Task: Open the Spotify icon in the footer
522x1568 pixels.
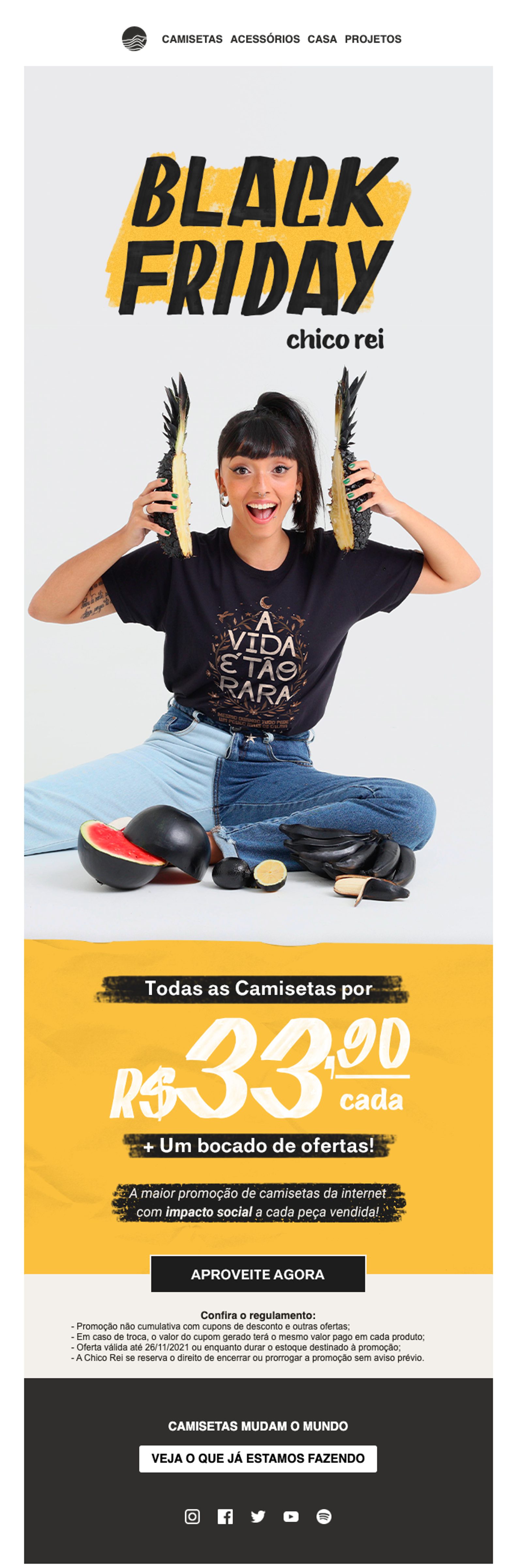Action: pyautogui.click(x=324, y=1516)
